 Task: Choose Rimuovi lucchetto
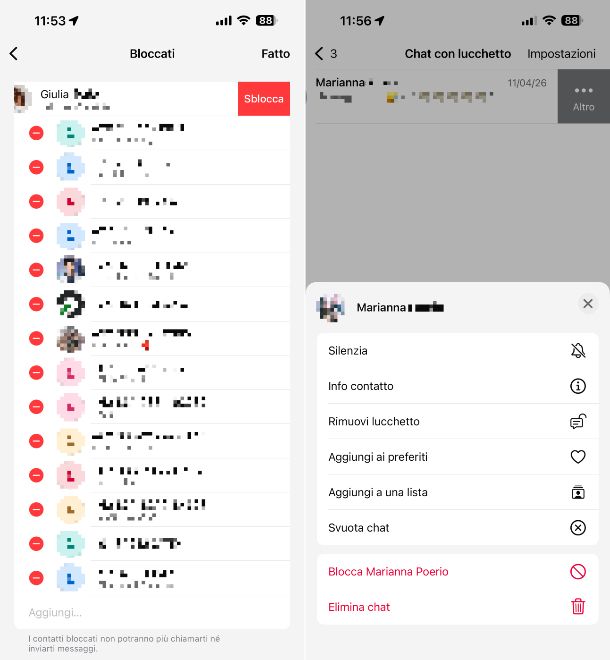pyautogui.click(x=457, y=422)
